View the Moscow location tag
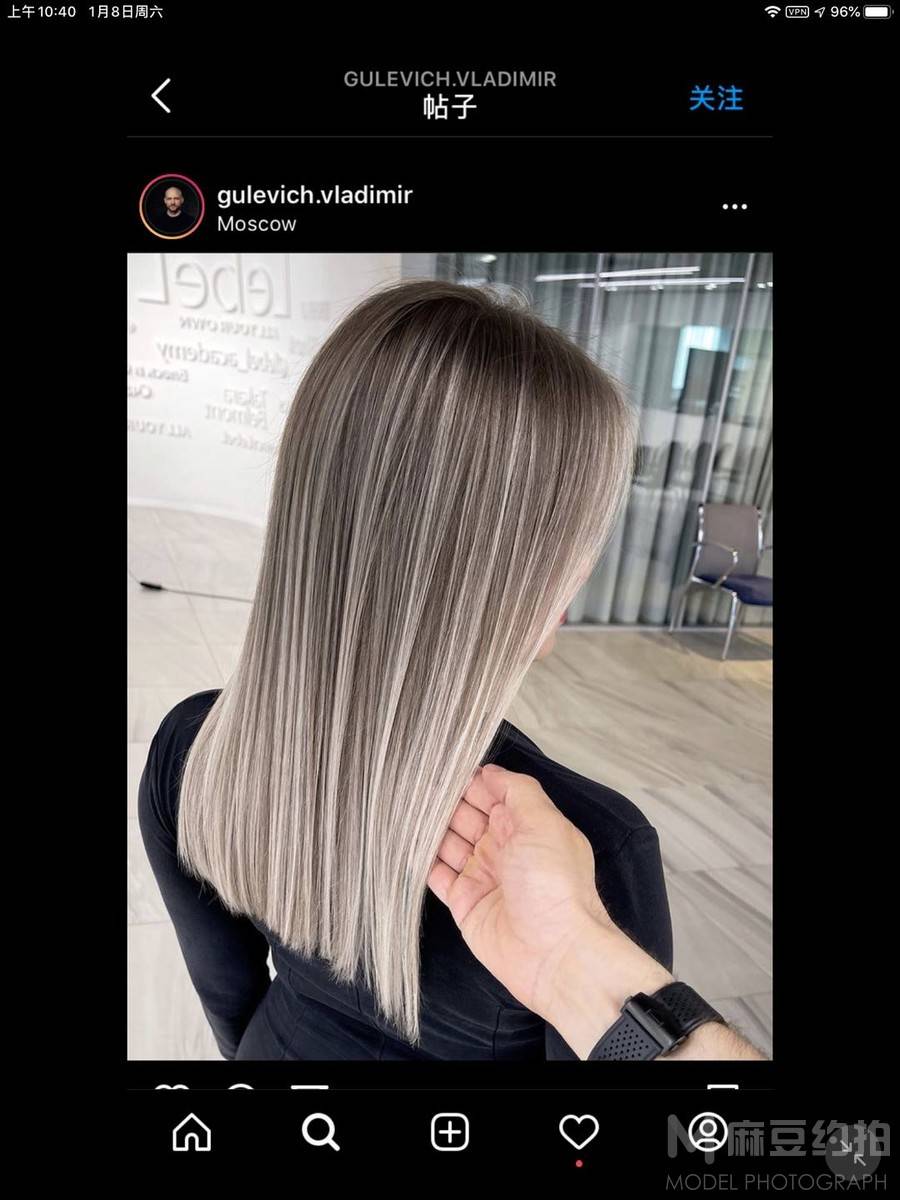 coord(257,224)
